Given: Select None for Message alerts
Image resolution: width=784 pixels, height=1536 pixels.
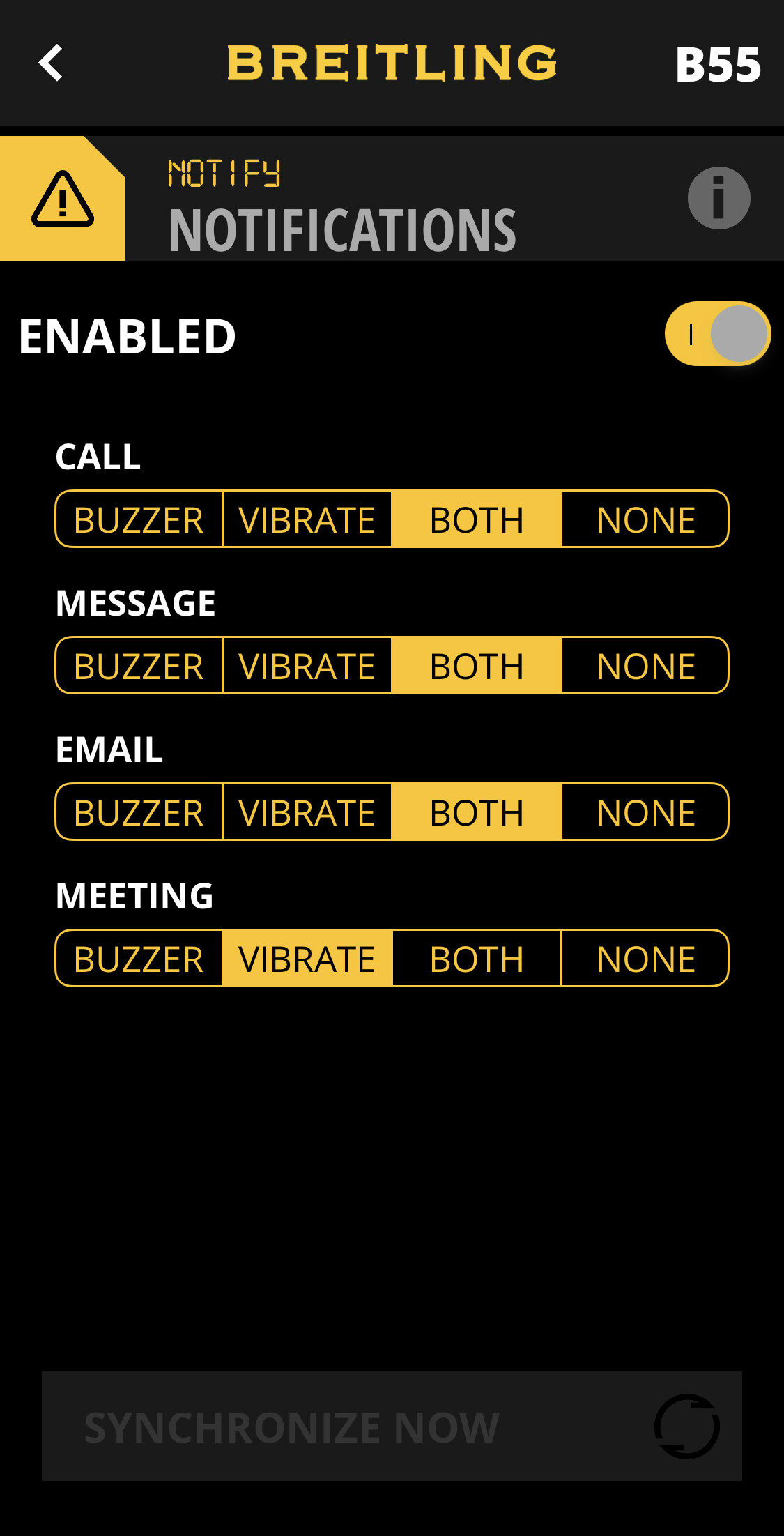Looking at the screenshot, I should (645, 666).
